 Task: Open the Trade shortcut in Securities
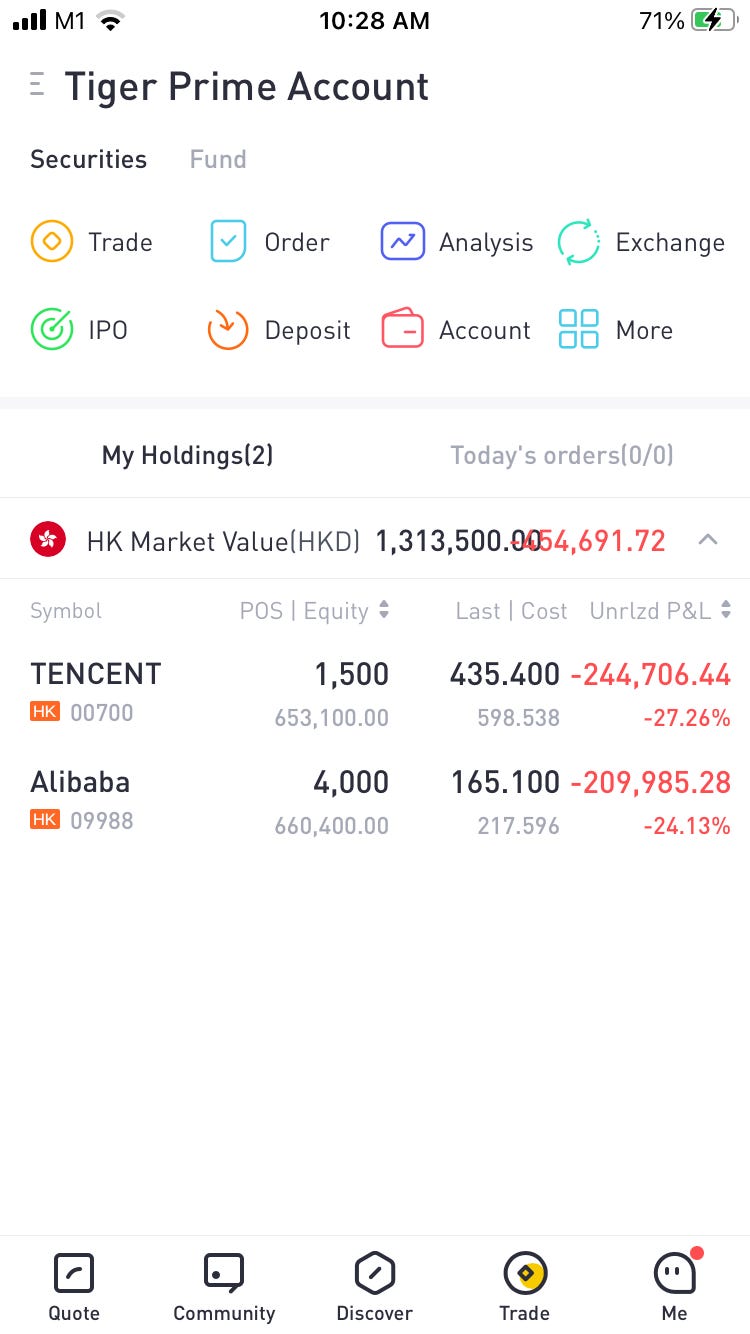[92, 242]
